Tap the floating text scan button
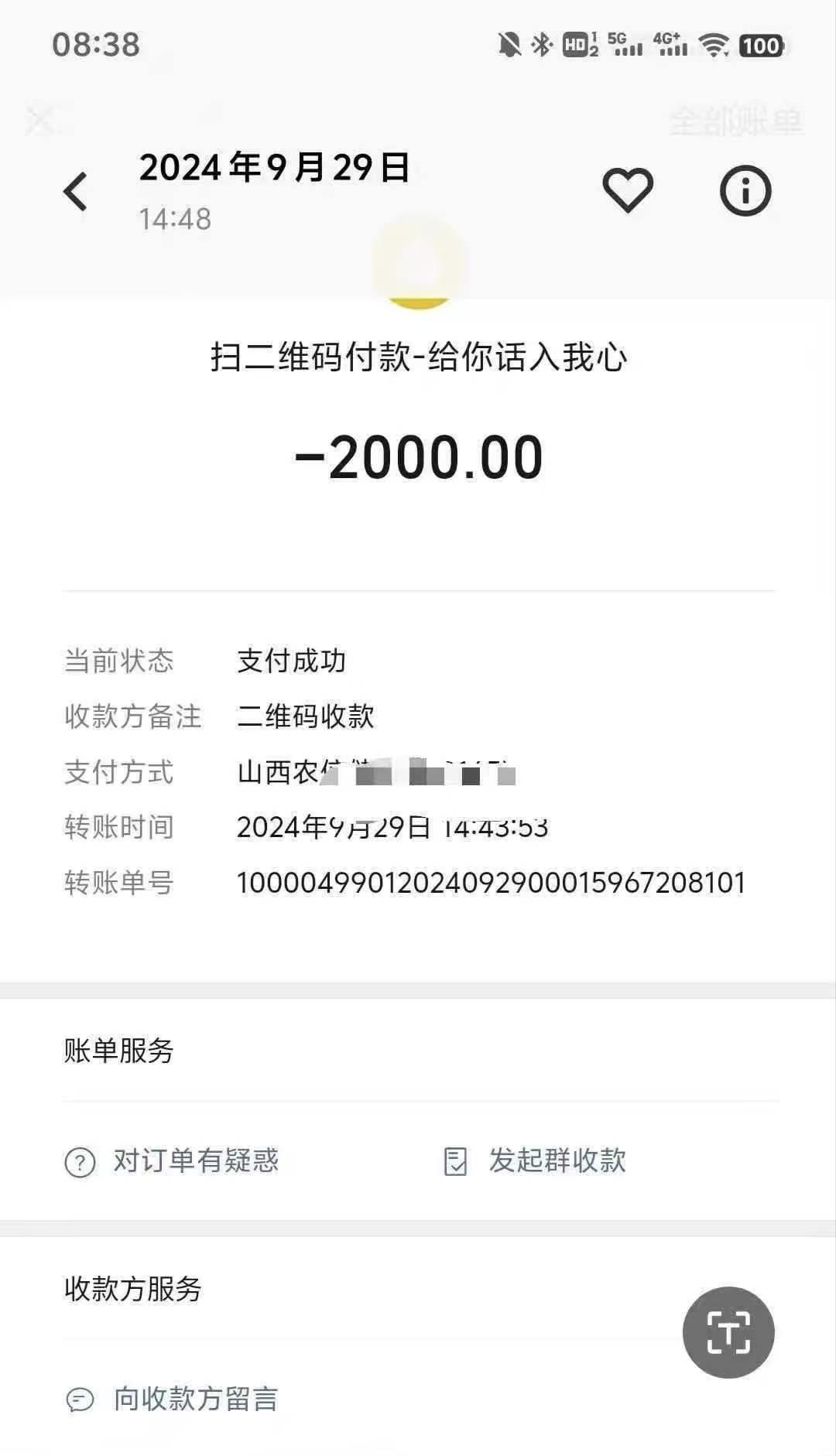The image size is (836, 1456). click(x=728, y=1332)
